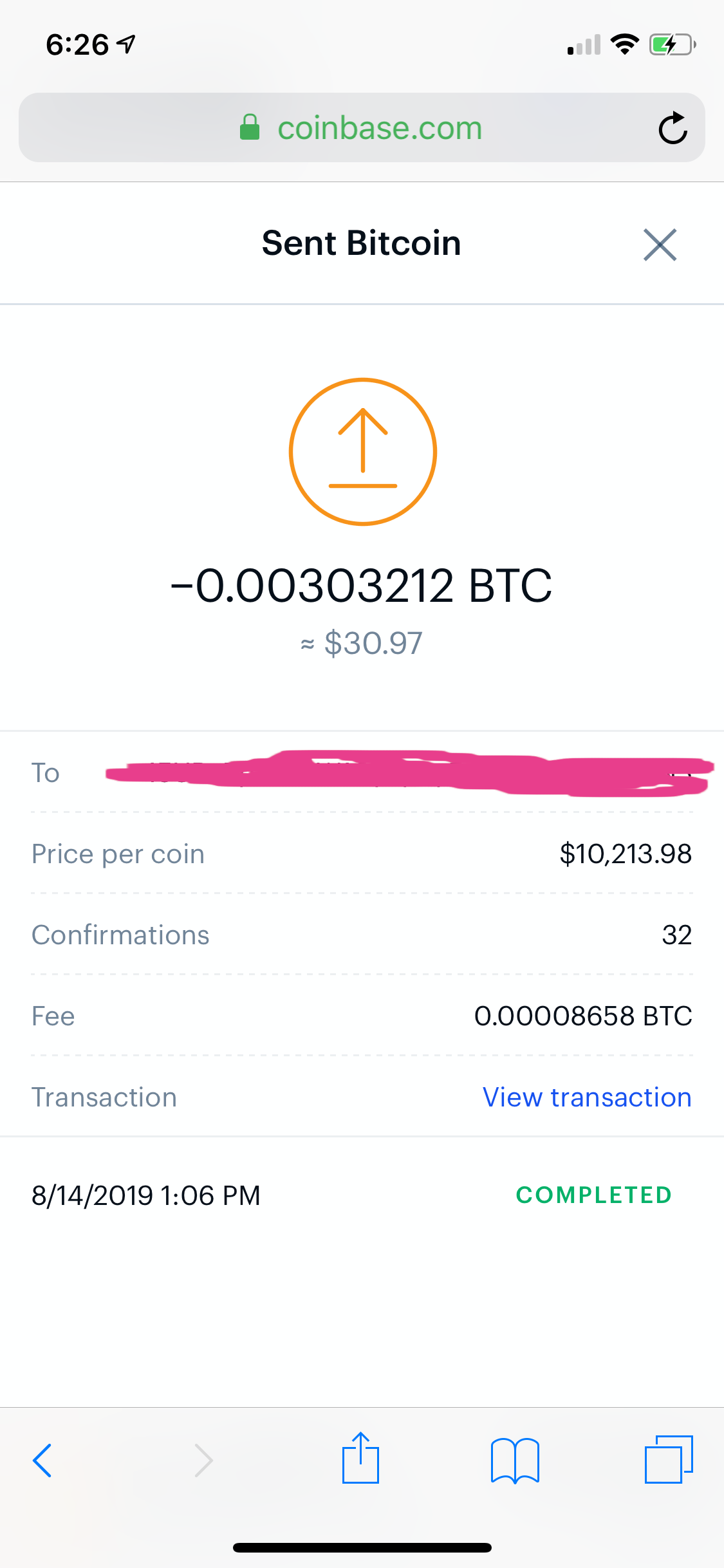This screenshot has height=1568, width=724.
Task: Open the View transaction link
Action: 587,1097
